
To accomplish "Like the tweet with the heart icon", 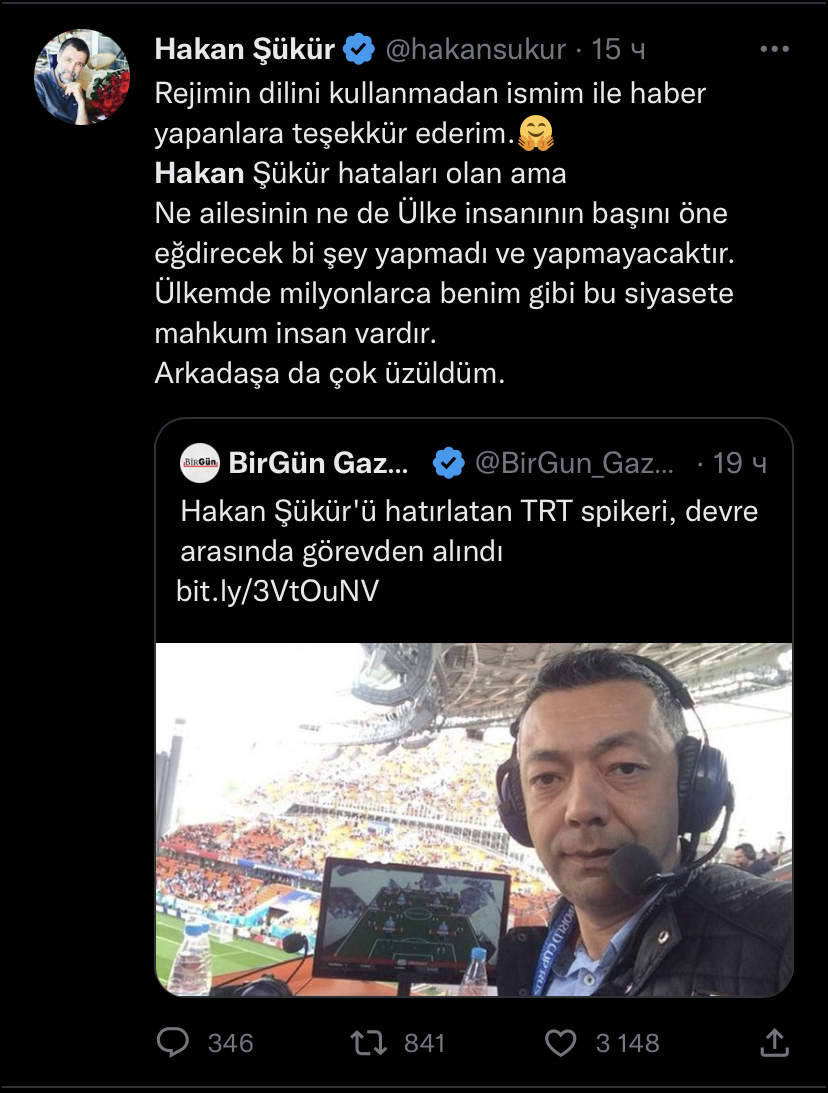I will click(x=563, y=1044).
